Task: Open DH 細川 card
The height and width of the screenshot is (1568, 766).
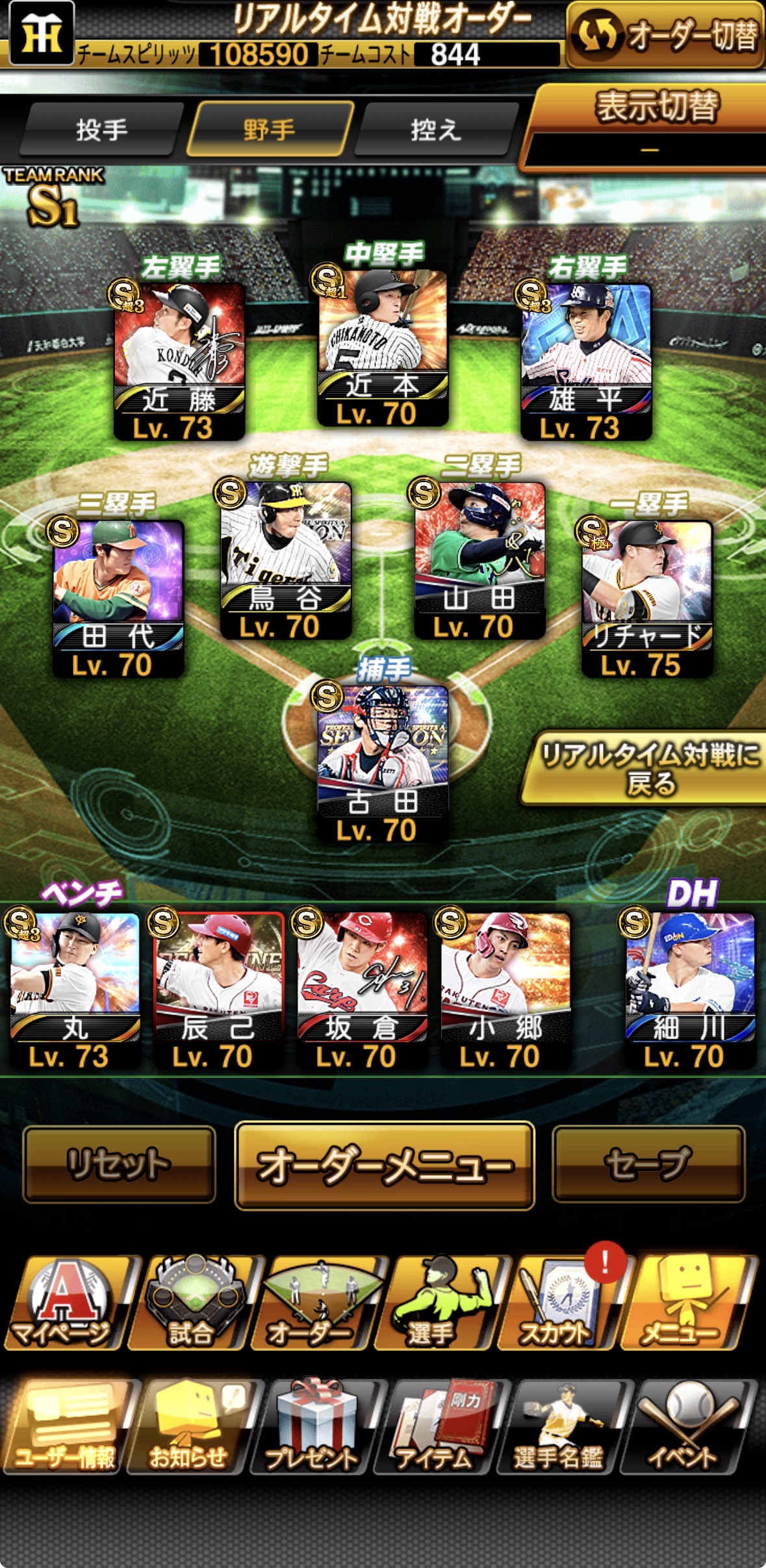Action: (x=689, y=988)
